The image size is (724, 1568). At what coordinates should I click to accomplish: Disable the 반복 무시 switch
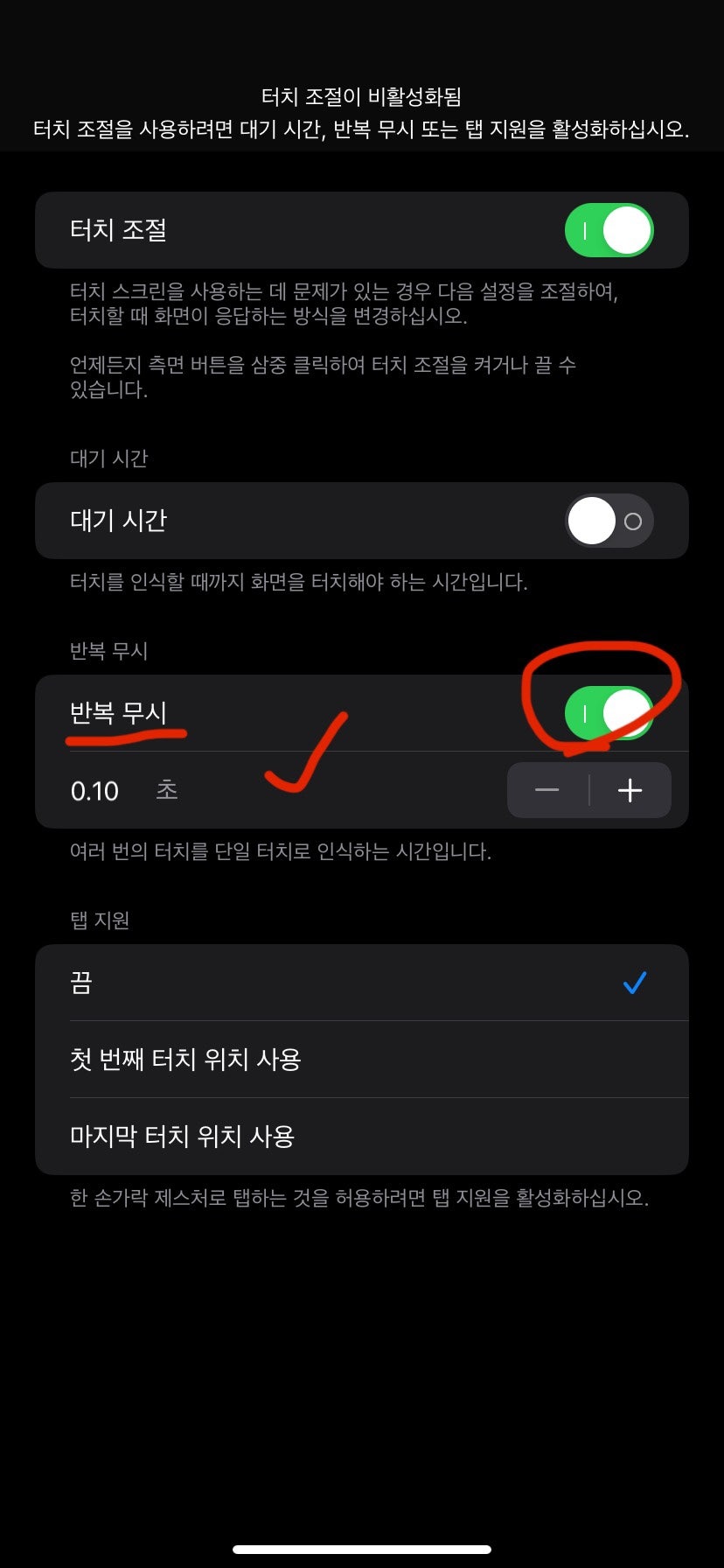(609, 713)
